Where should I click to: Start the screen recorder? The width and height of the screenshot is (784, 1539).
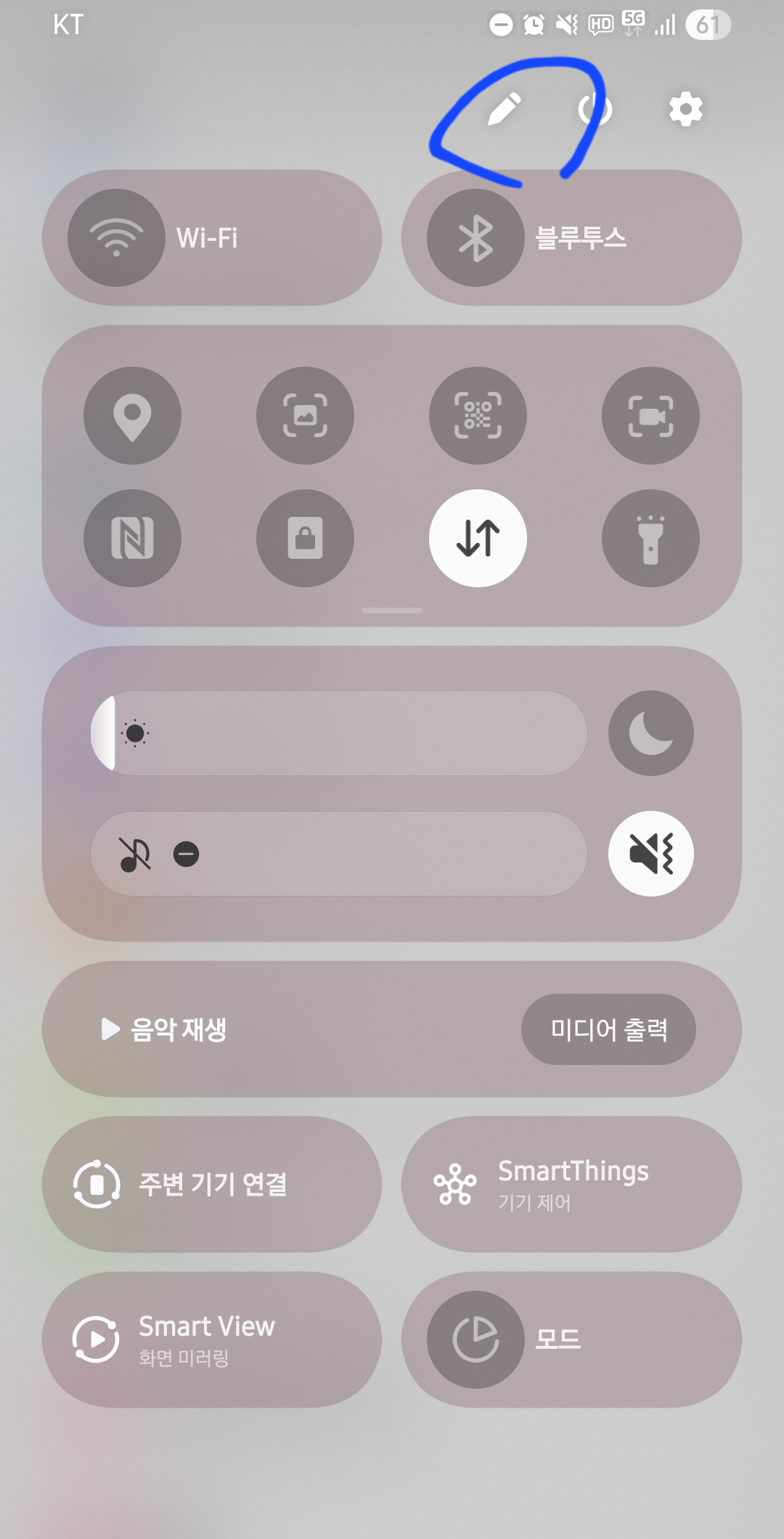click(650, 415)
